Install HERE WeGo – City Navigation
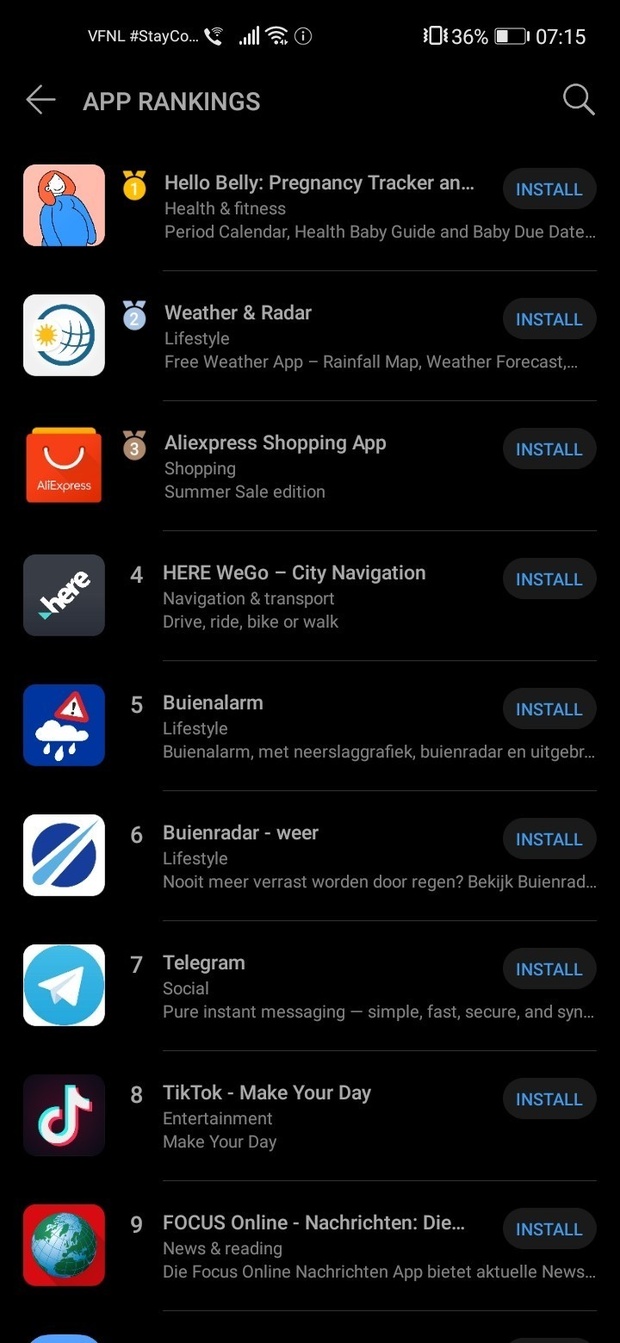This screenshot has width=620, height=1343. [x=549, y=579]
